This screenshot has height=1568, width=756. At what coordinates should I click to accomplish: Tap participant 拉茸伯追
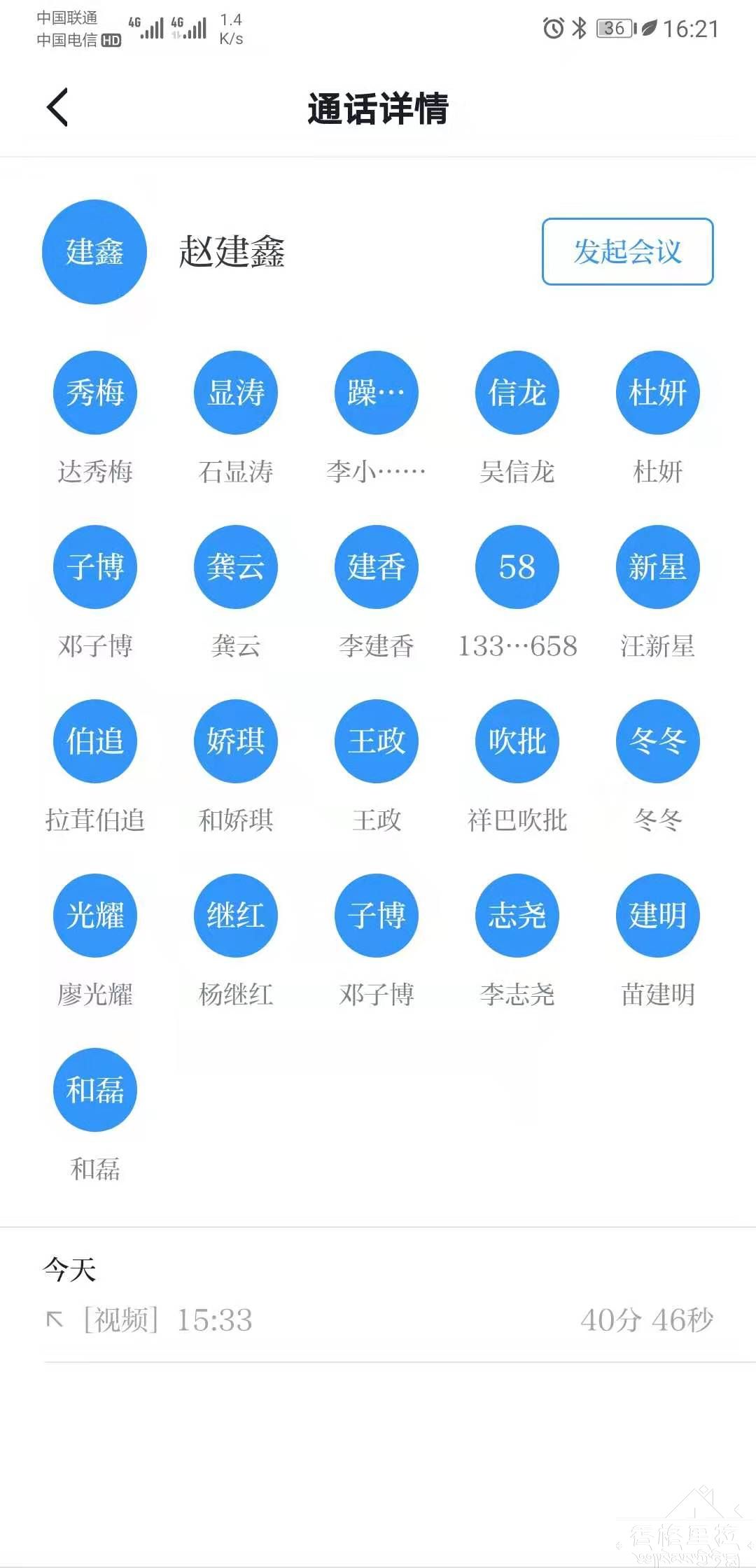(95, 741)
